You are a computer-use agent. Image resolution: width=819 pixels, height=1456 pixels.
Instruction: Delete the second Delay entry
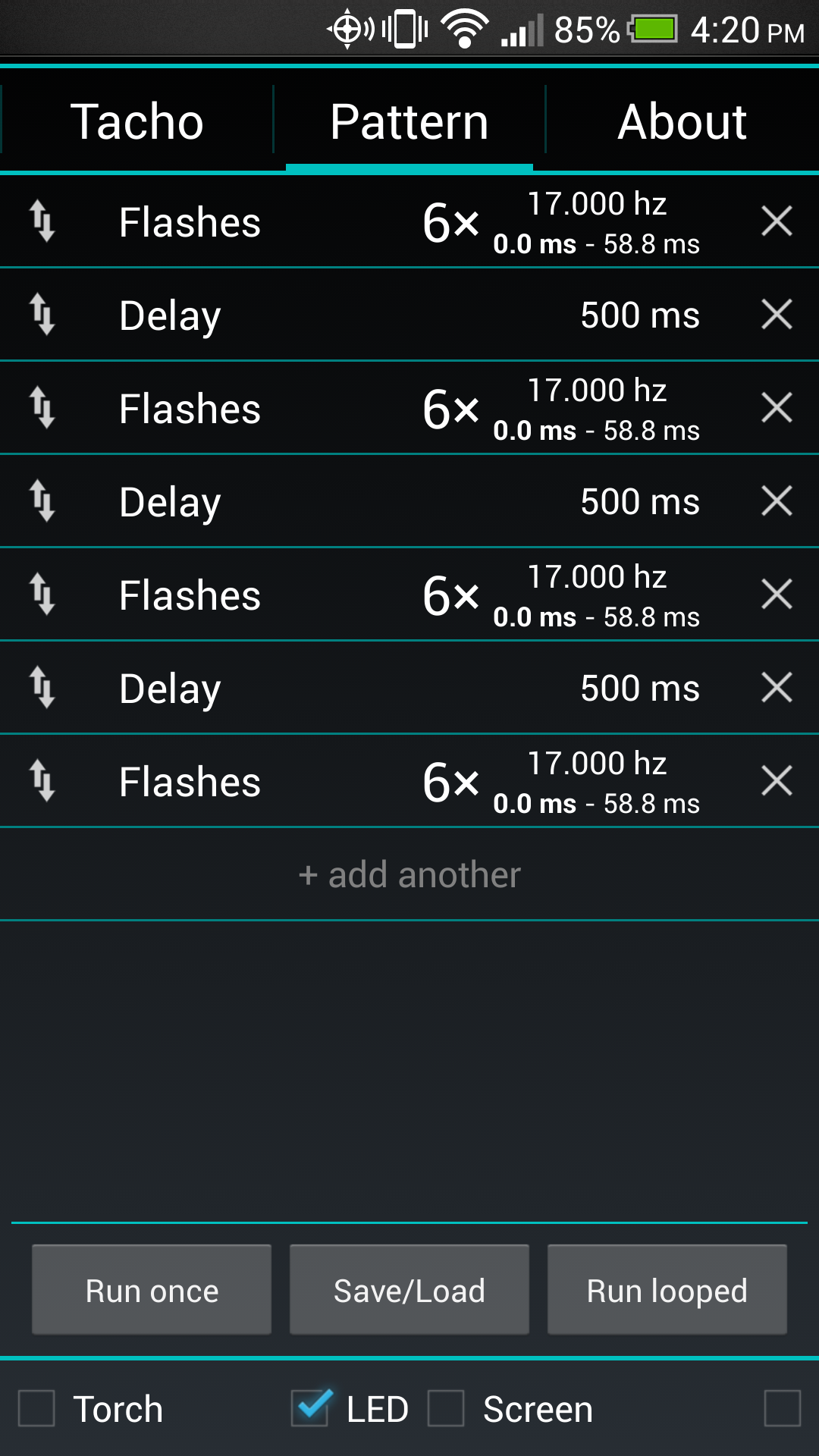tap(777, 501)
